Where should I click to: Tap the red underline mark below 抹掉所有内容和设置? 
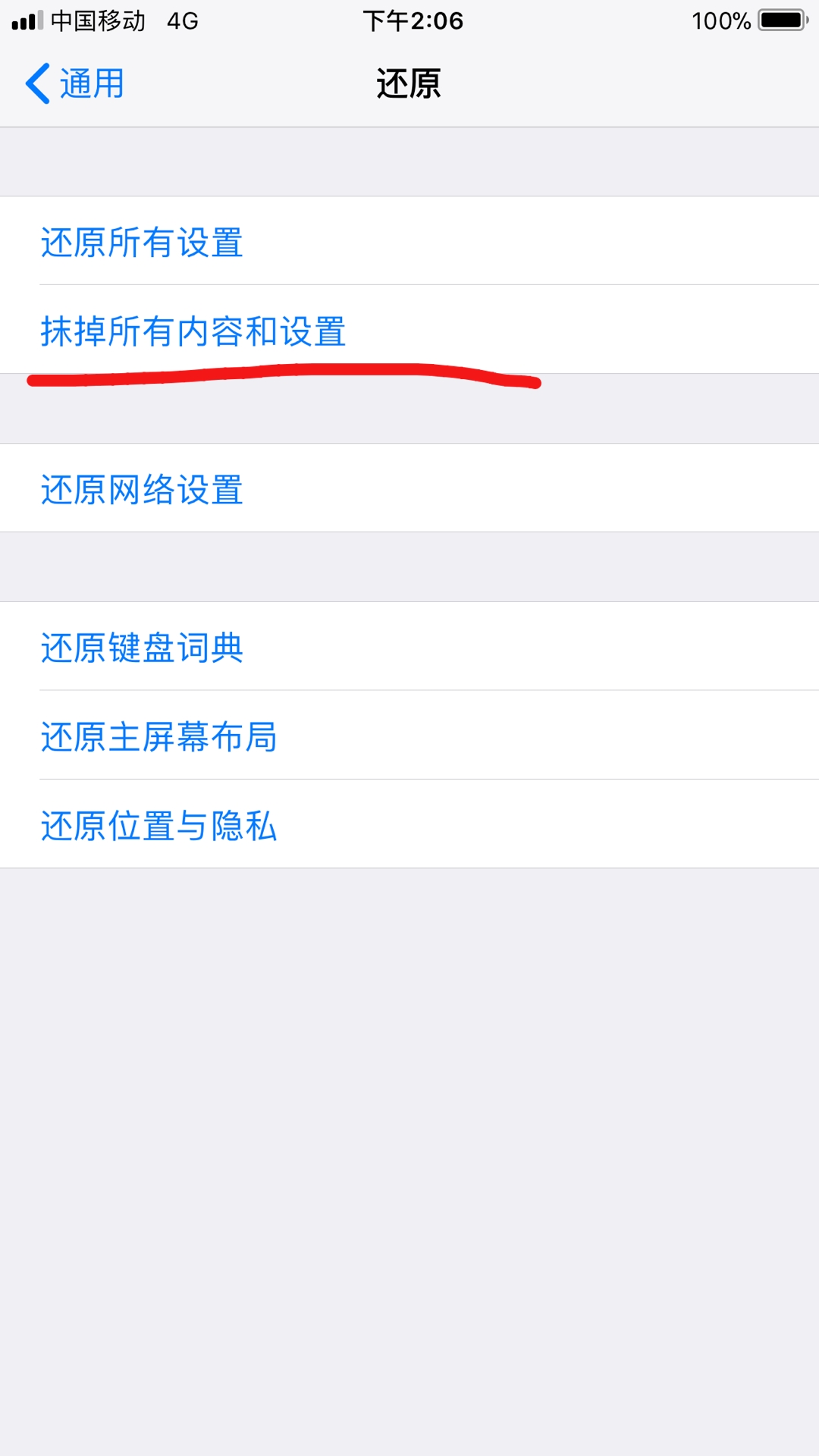[284, 378]
